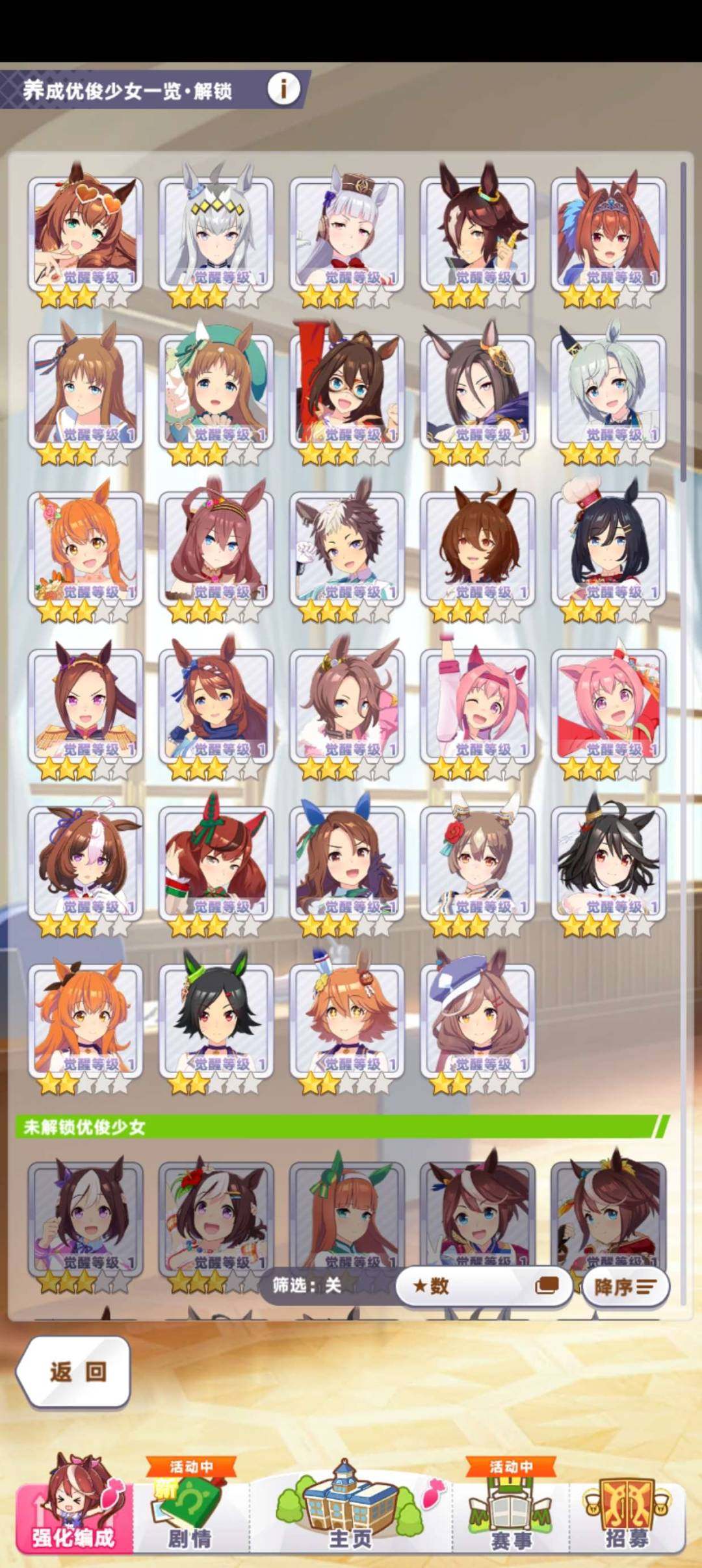Open the ★数 sort criteria dropdown
Viewport: 702px width, 1568px height.
[484, 1285]
